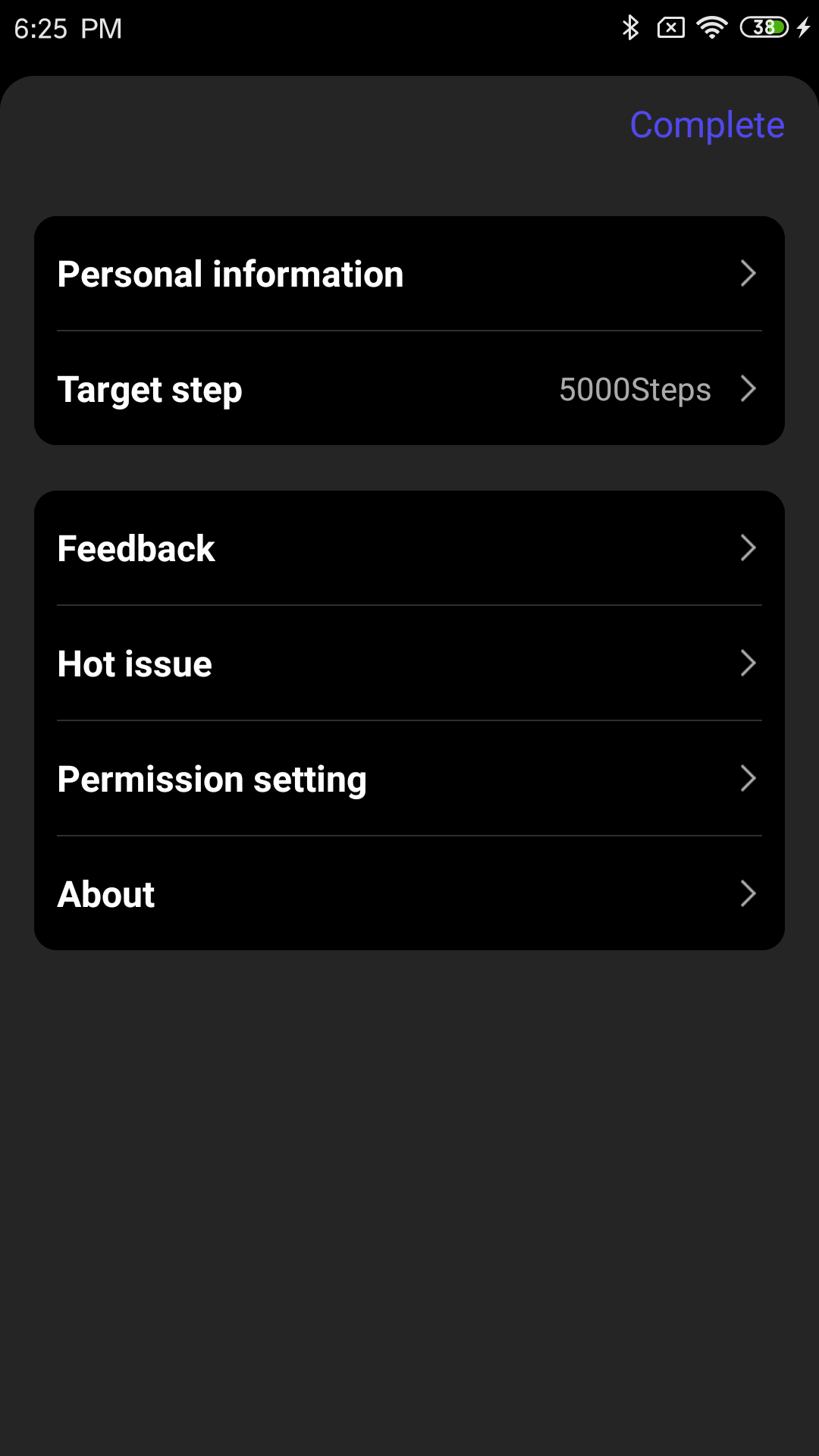This screenshot has height=1456, width=819.
Task: Tap the Complete button
Action: point(707,125)
